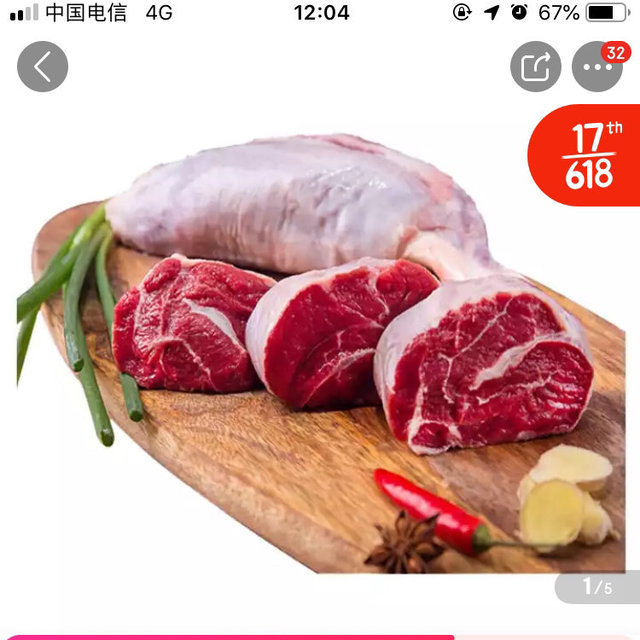
Task: Open the overflow menu with 32 badge
Action: (596, 68)
